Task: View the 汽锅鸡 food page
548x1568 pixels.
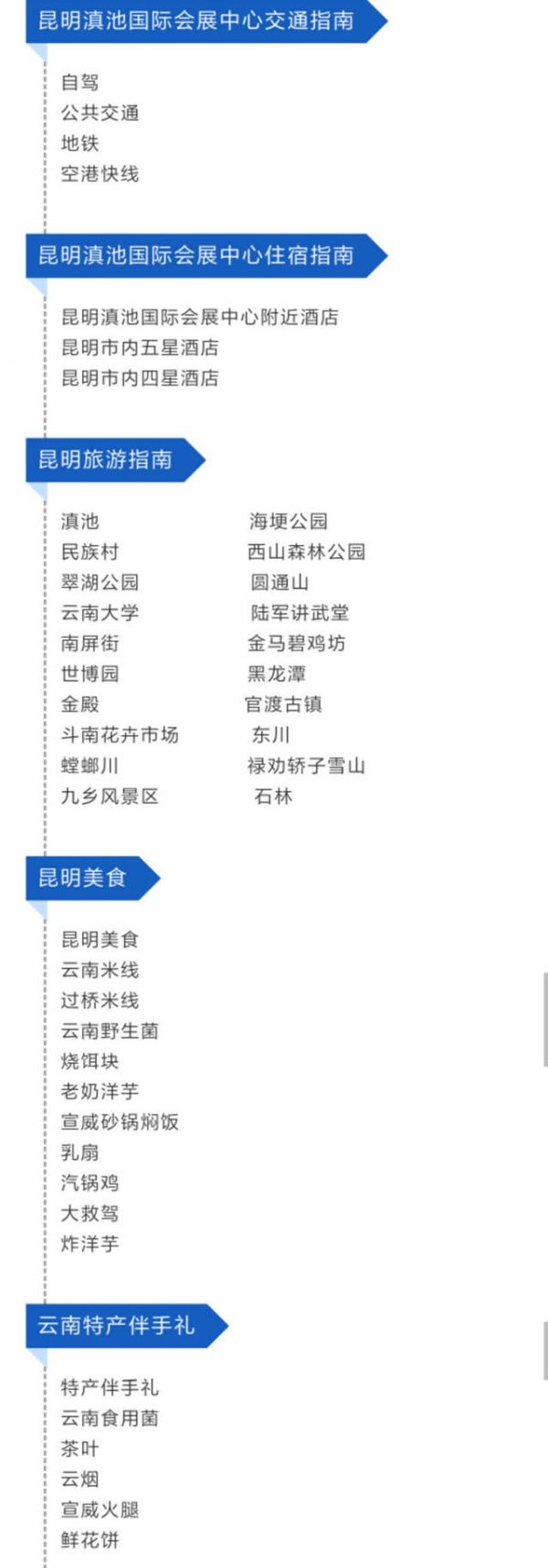Action: (x=90, y=1183)
